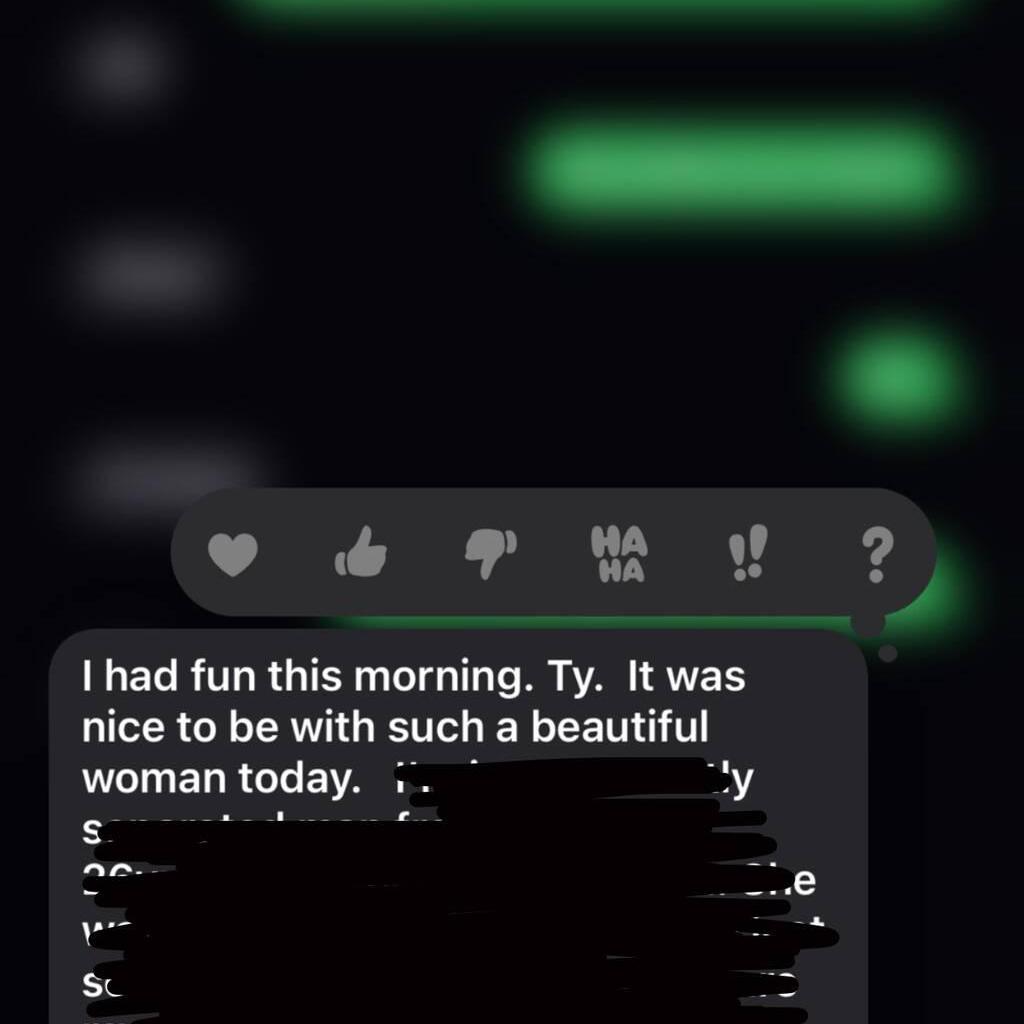Give the message a thumbs up
The height and width of the screenshot is (1024, 1024).
tap(362, 553)
